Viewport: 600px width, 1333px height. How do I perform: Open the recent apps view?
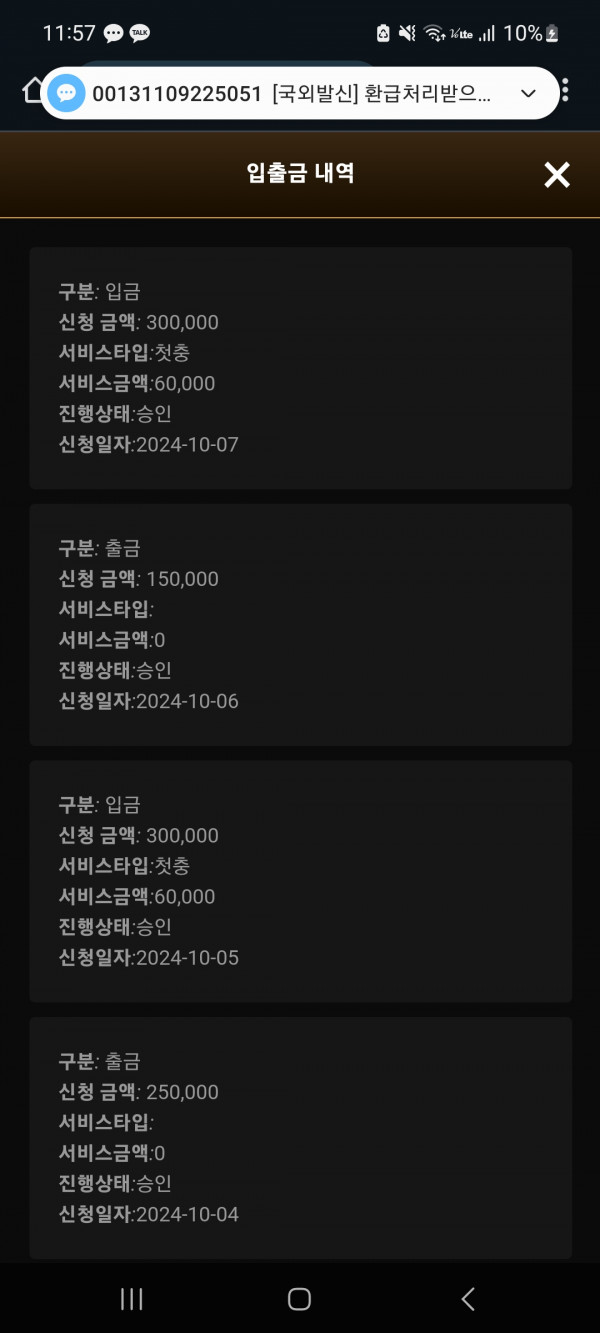[131, 1298]
